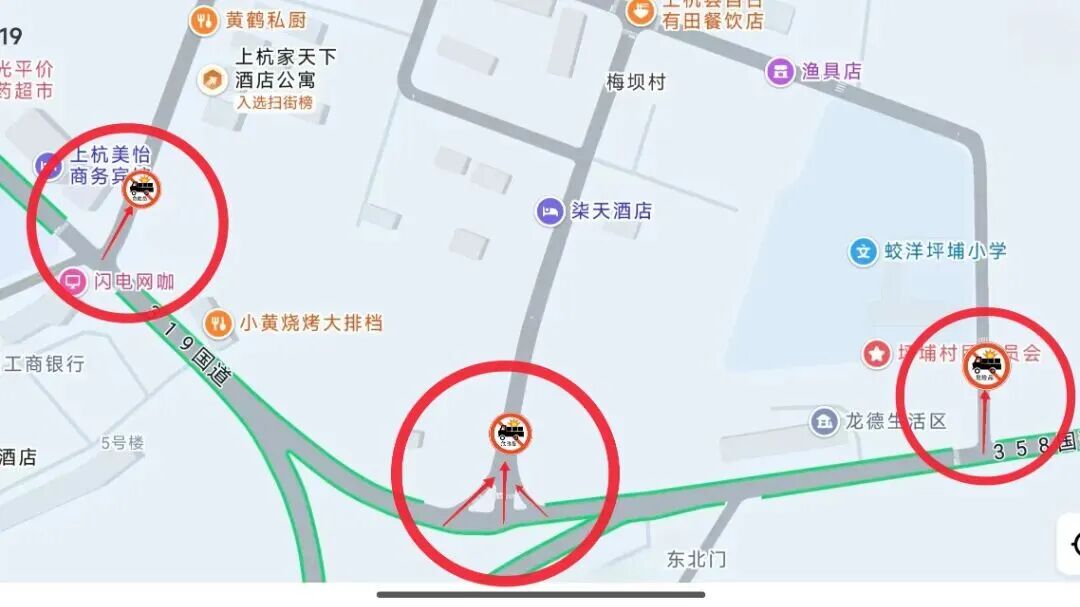Viewport: 1080px width, 607px height.
Task: Select the 黄鹤私厨 restaurant marker
Action: click(204, 20)
